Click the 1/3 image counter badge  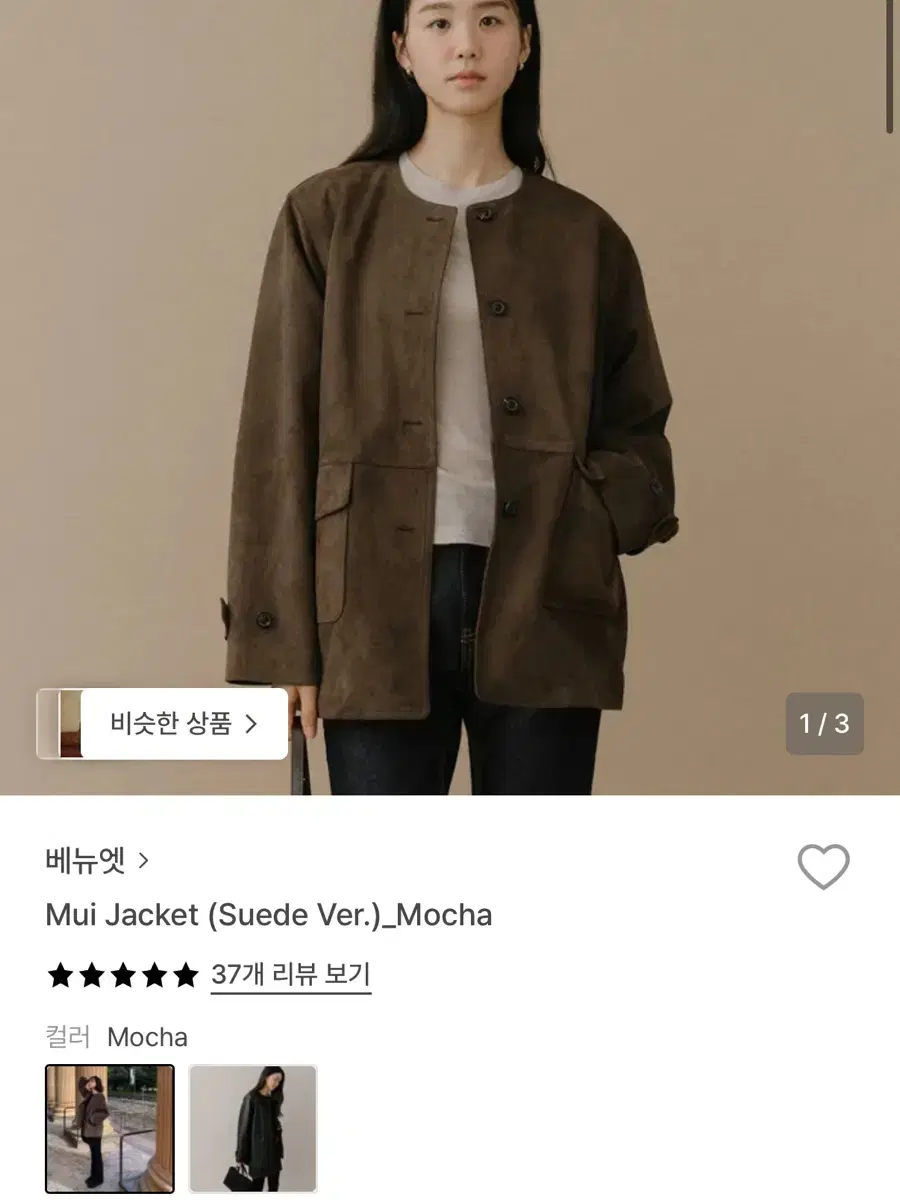click(824, 724)
